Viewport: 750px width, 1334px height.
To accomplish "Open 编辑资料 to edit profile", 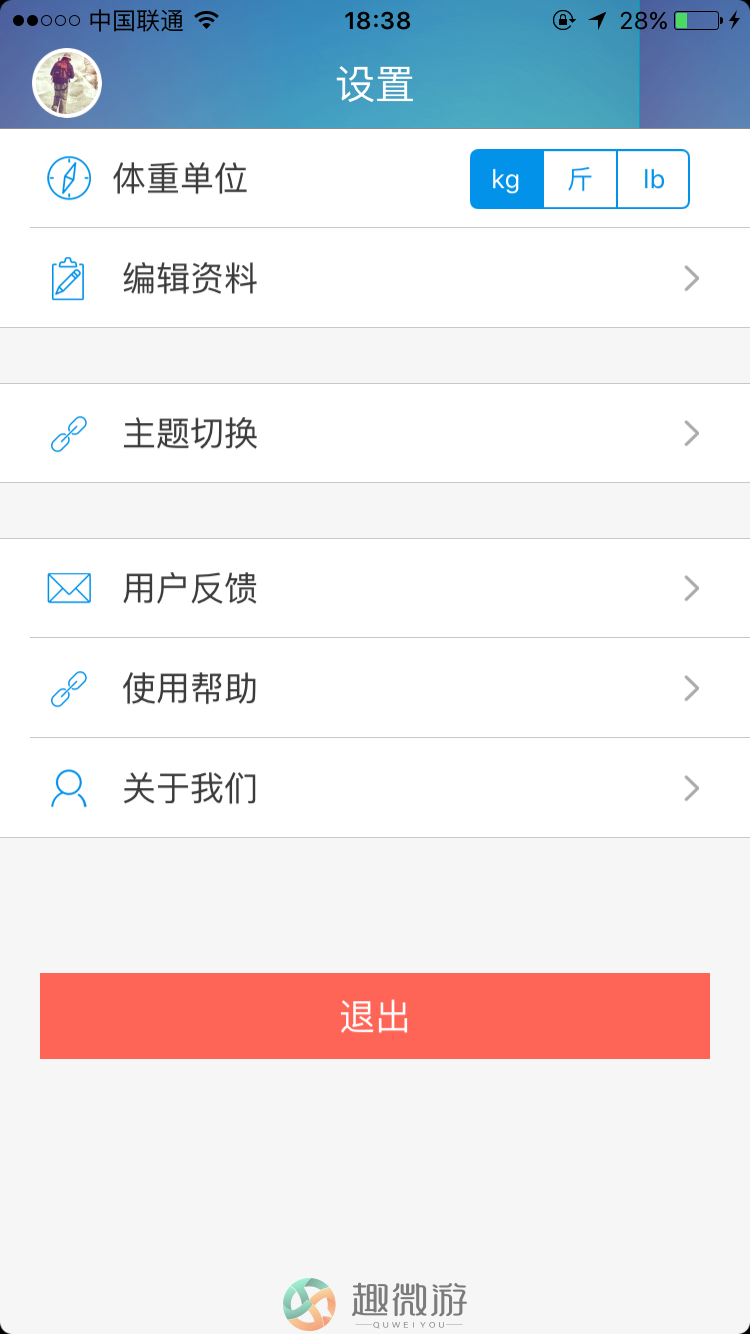I will (x=375, y=278).
